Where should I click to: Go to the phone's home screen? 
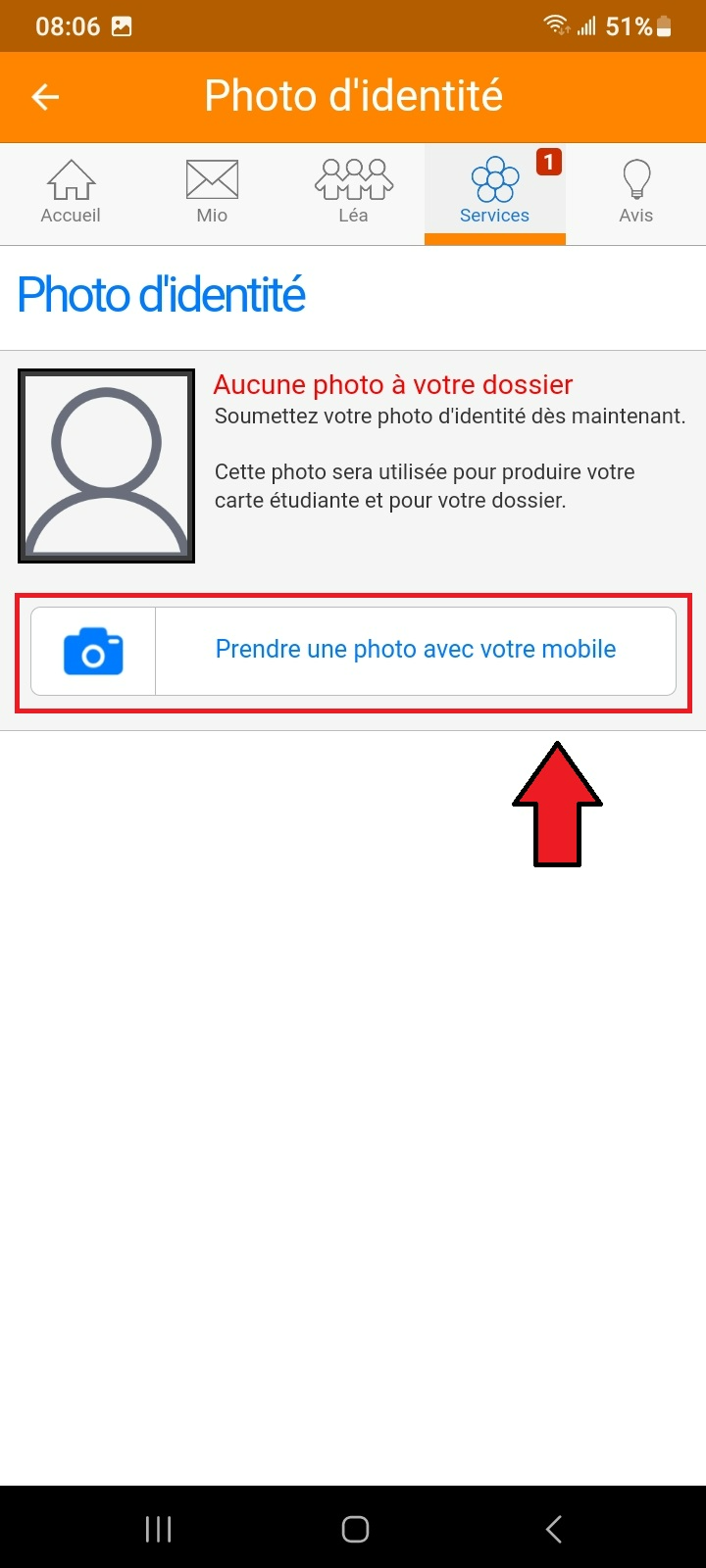(x=354, y=1529)
